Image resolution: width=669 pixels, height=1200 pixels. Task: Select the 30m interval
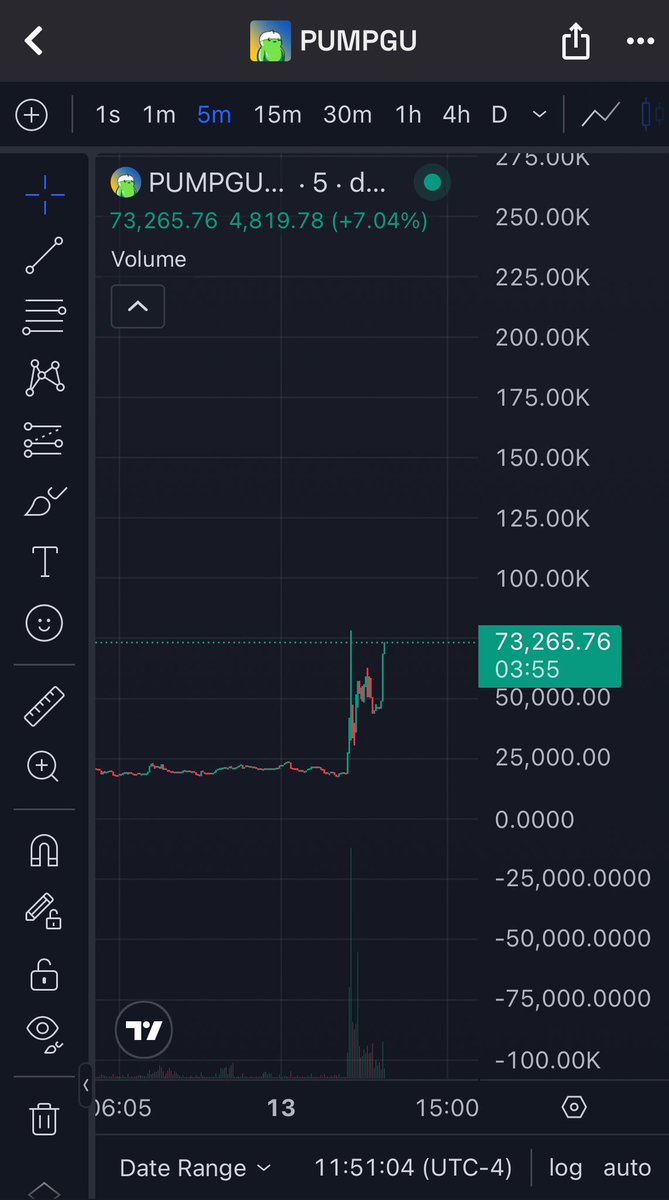click(x=347, y=115)
